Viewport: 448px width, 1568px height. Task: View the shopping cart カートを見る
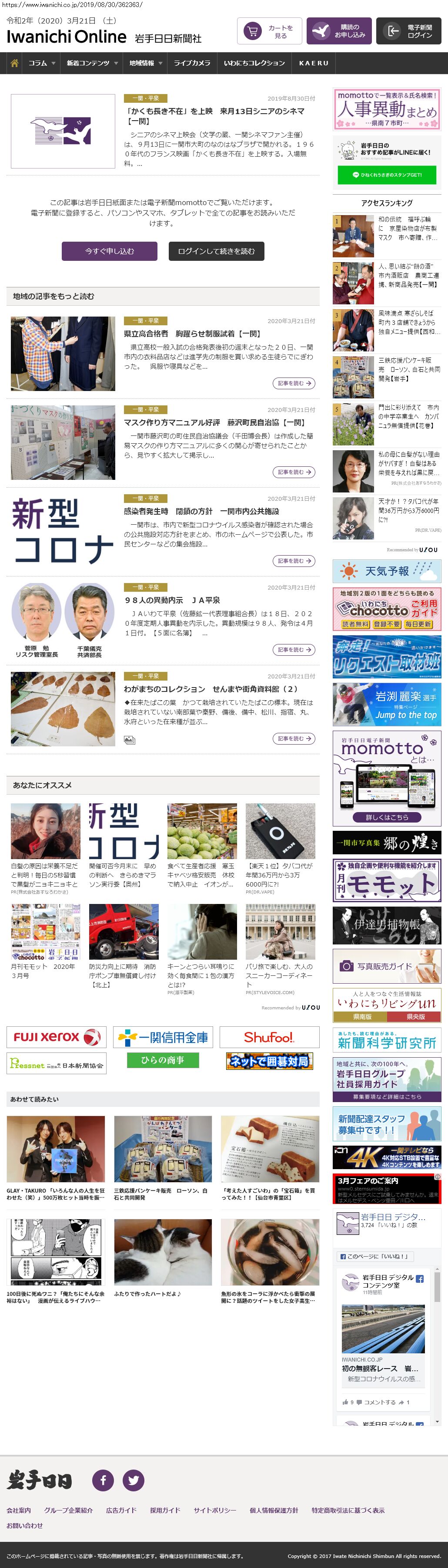pyautogui.click(x=269, y=32)
